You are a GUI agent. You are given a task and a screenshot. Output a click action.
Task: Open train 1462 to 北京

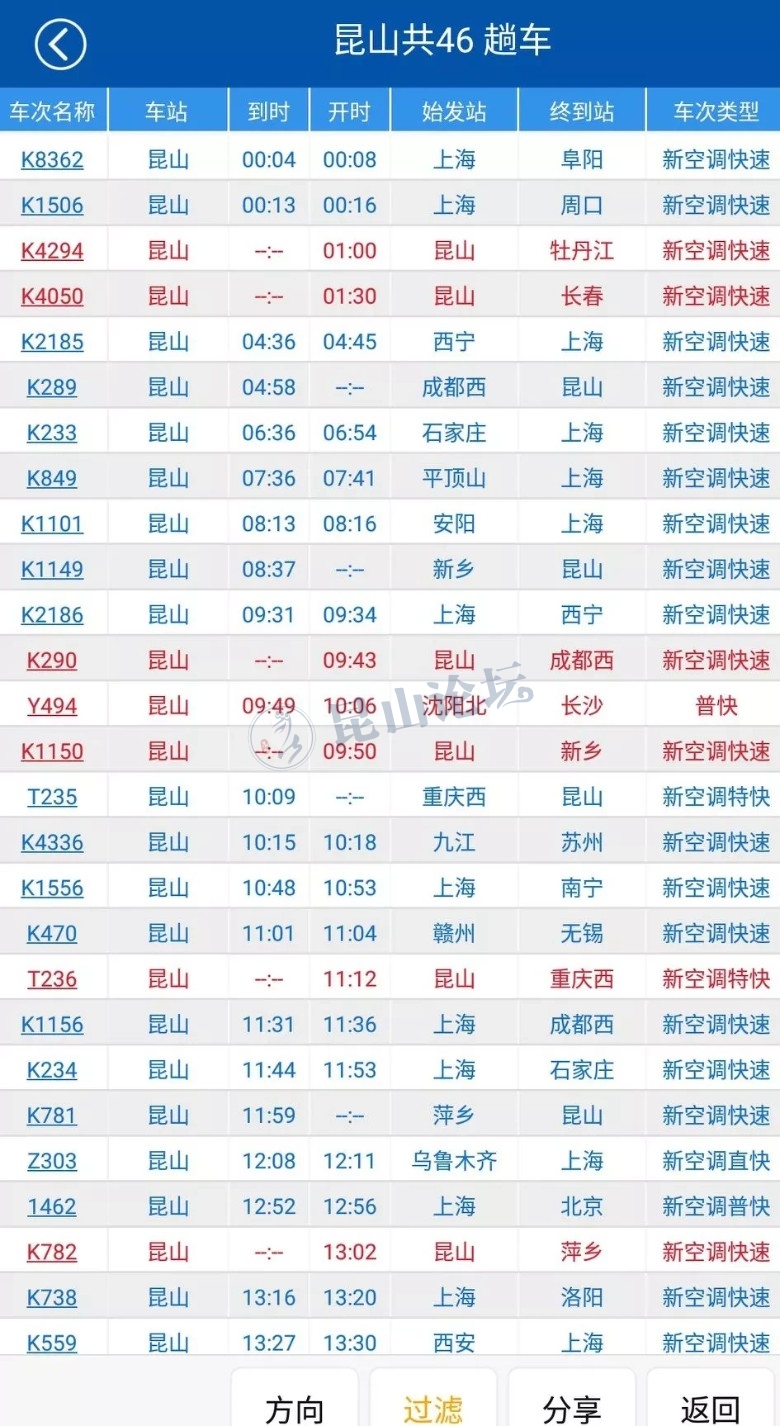point(52,1207)
